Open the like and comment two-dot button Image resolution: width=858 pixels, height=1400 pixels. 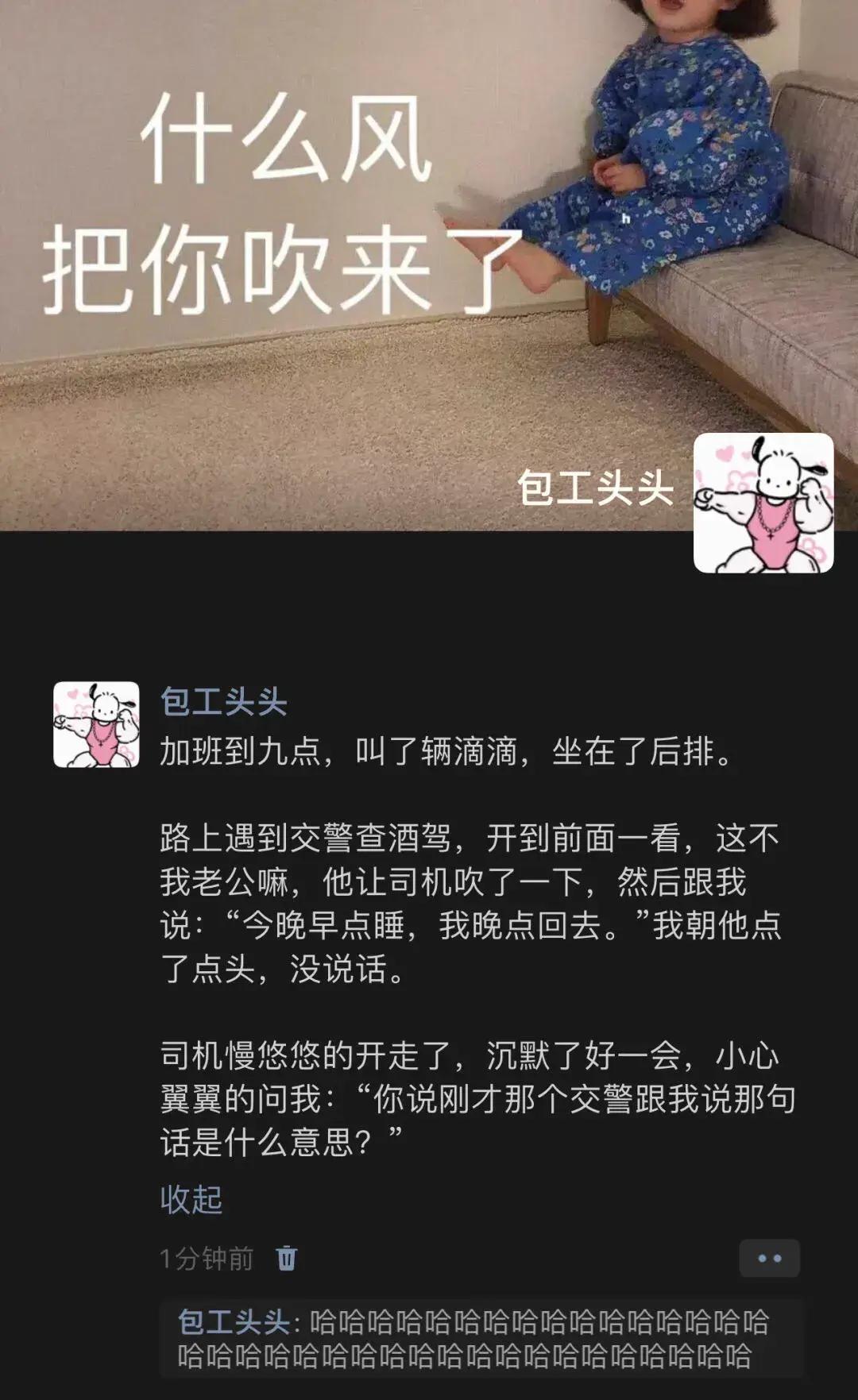tap(769, 1259)
